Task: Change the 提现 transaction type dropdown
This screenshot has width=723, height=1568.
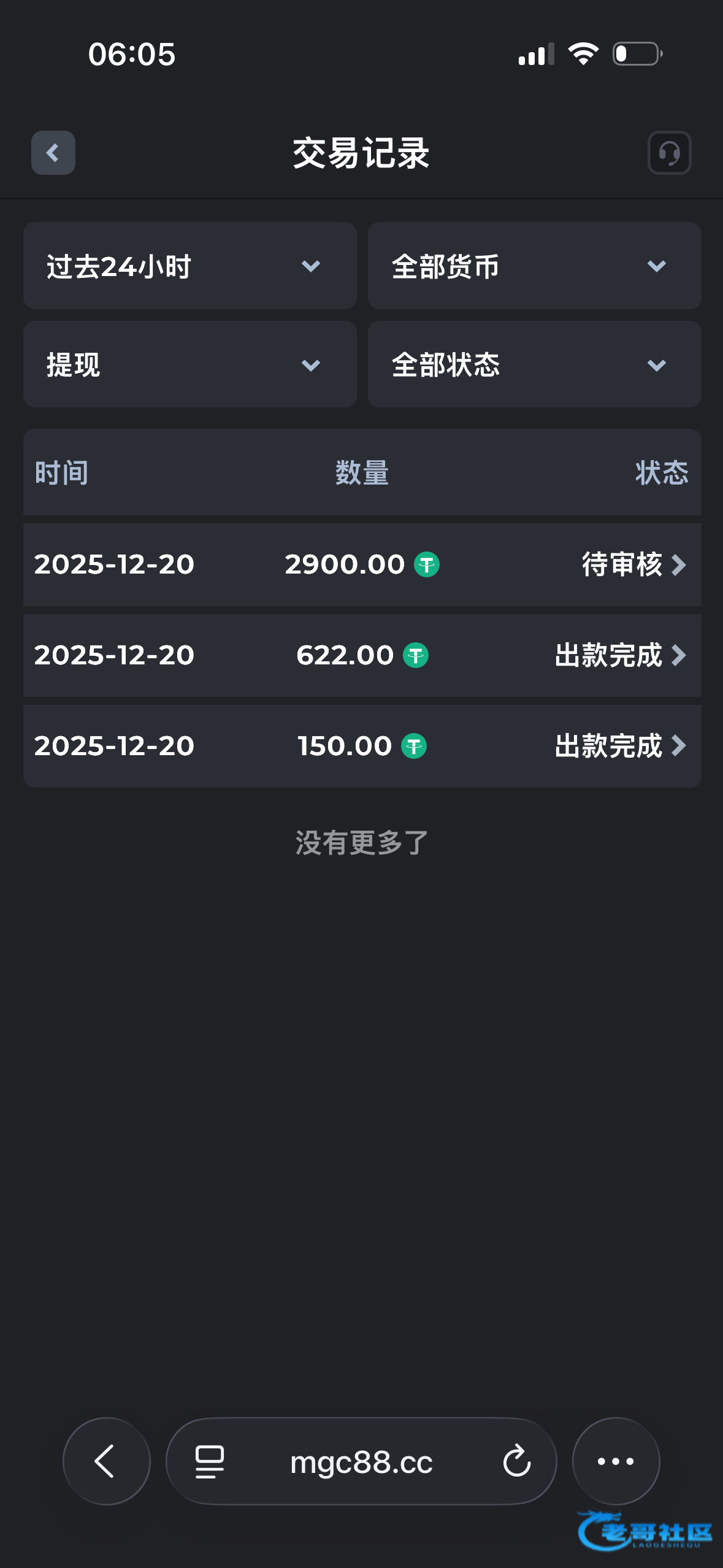Action: tap(189, 365)
